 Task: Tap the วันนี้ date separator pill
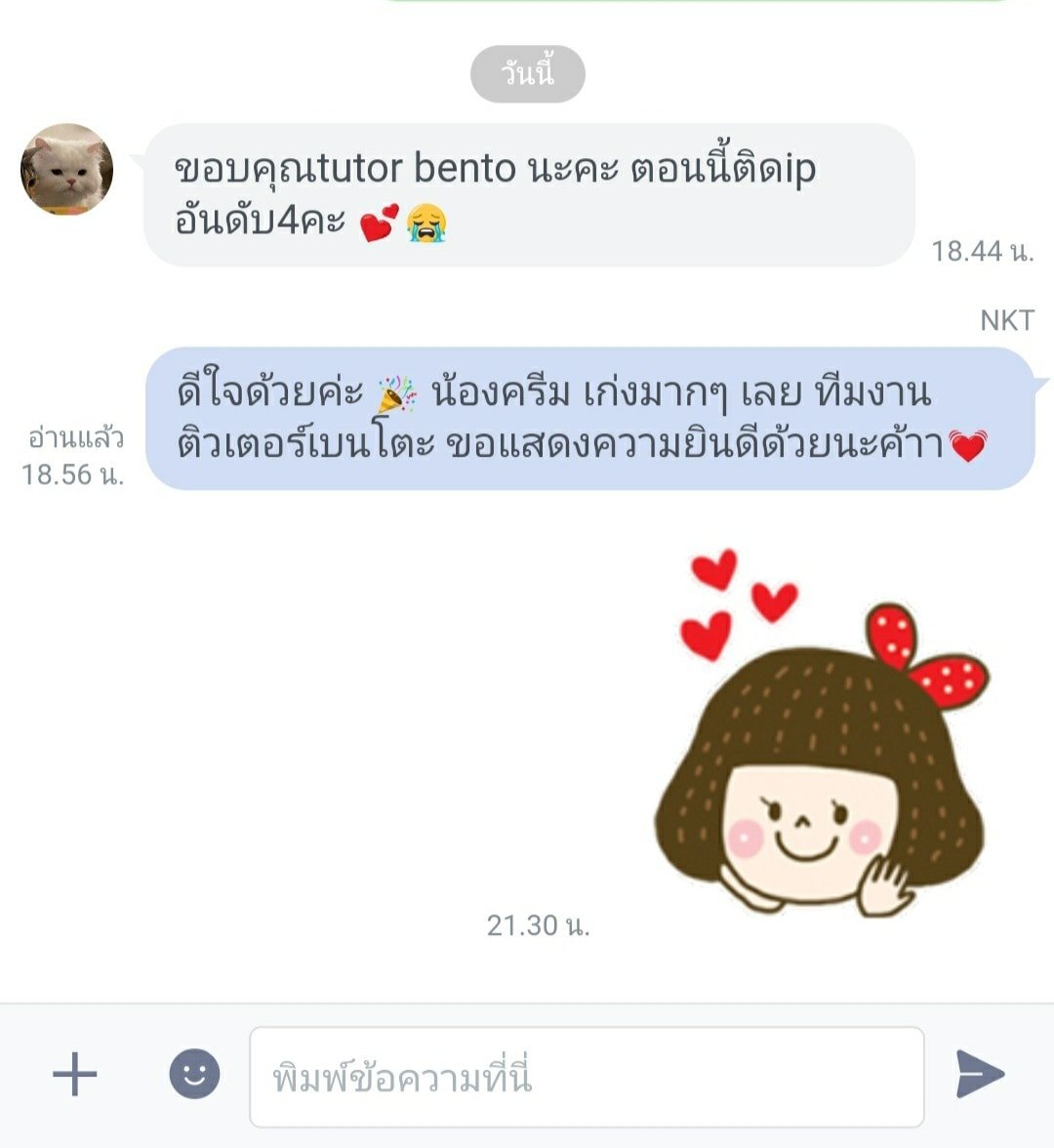[527, 74]
